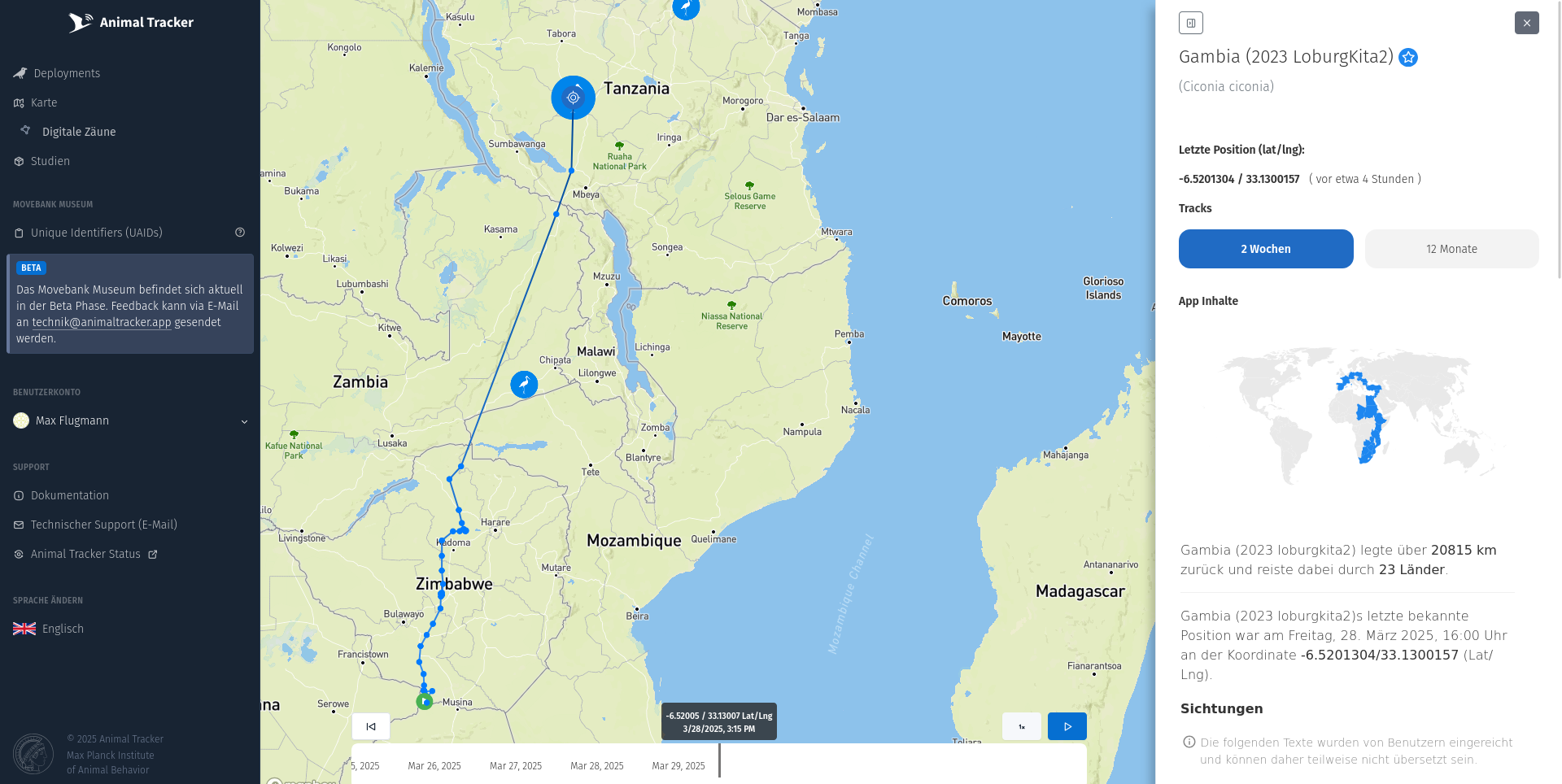Favorite Gambia with the star badge
Image resolution: width=1562 pixels, height=784 pixels.
(1408, 57)
